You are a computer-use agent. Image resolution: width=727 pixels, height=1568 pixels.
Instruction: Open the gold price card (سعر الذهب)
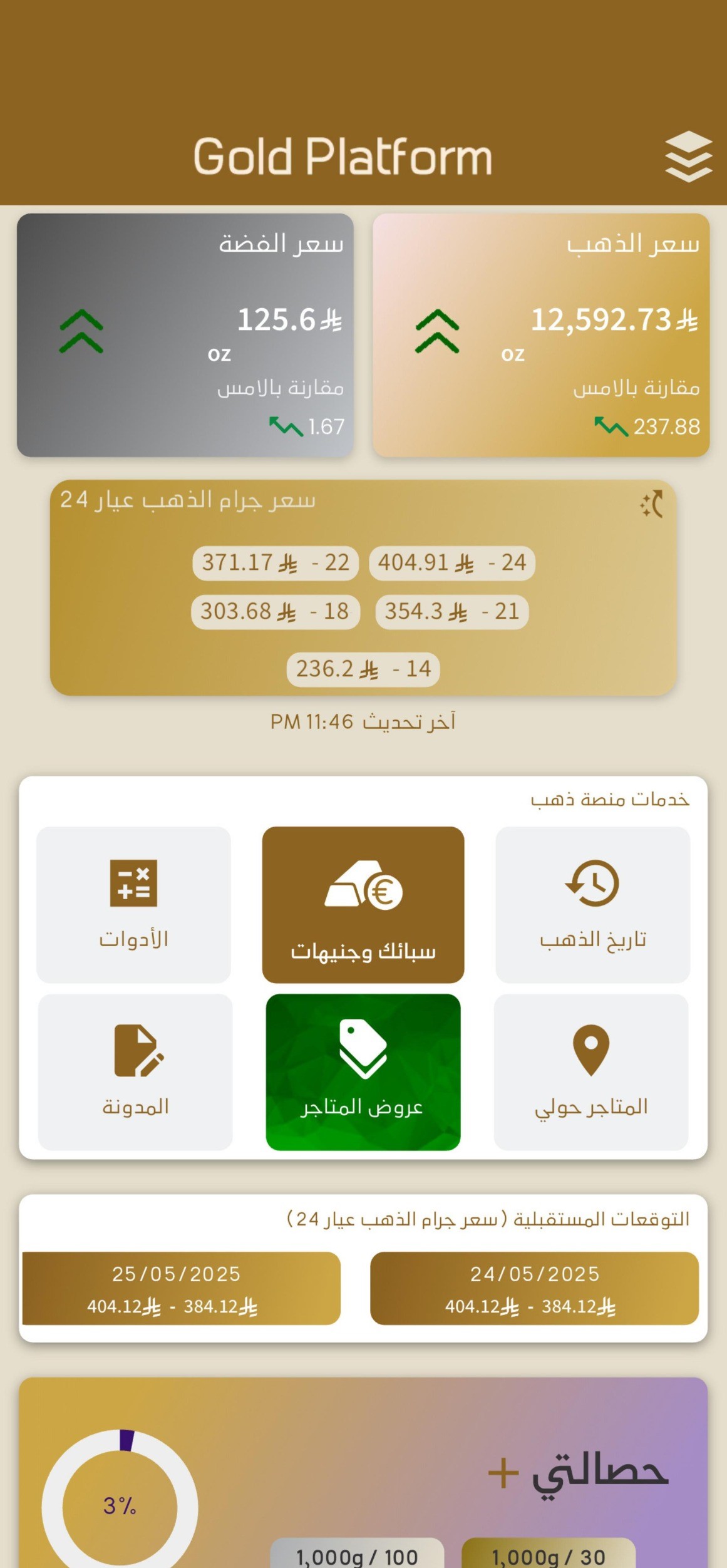[541, 335]
